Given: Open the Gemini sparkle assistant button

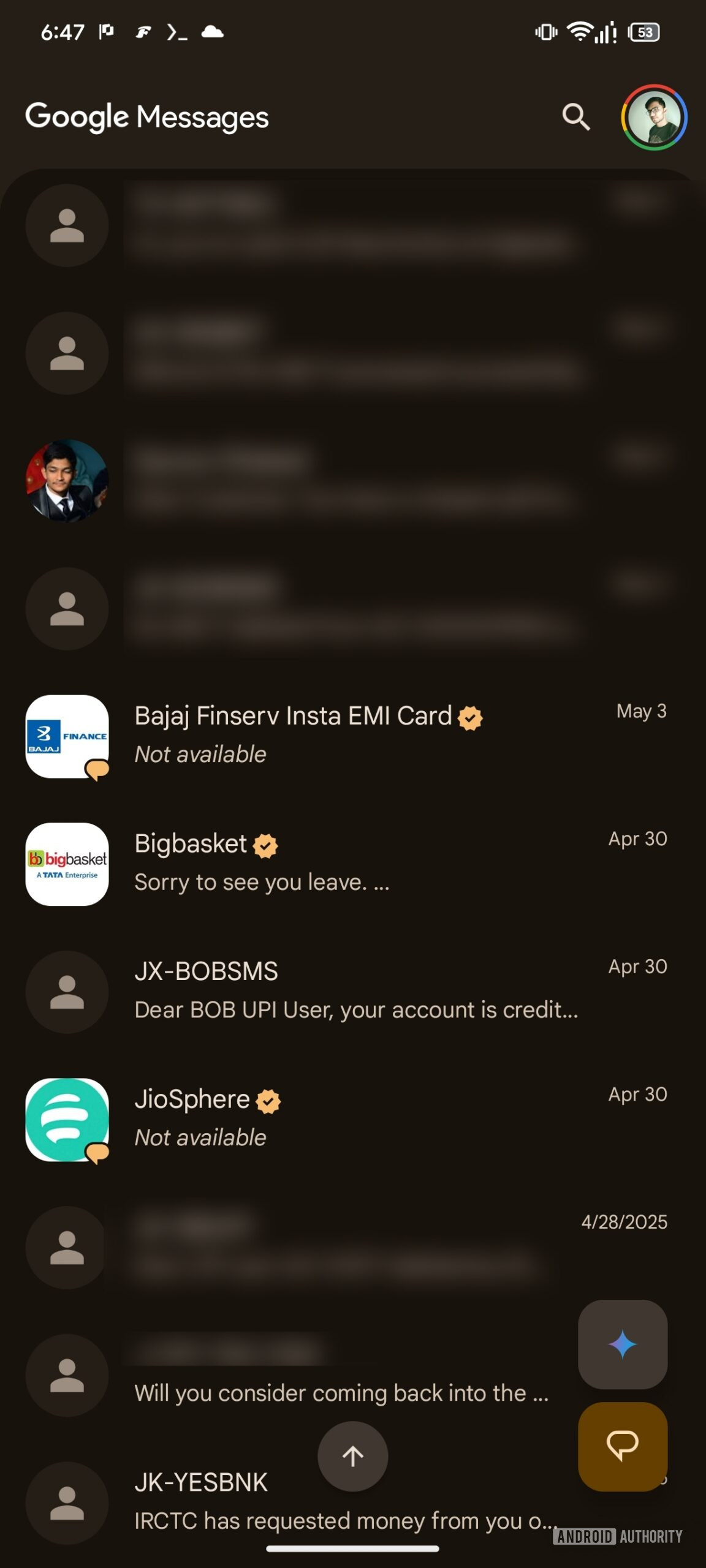Looking at the screenshot, I should click(623, 1344).
